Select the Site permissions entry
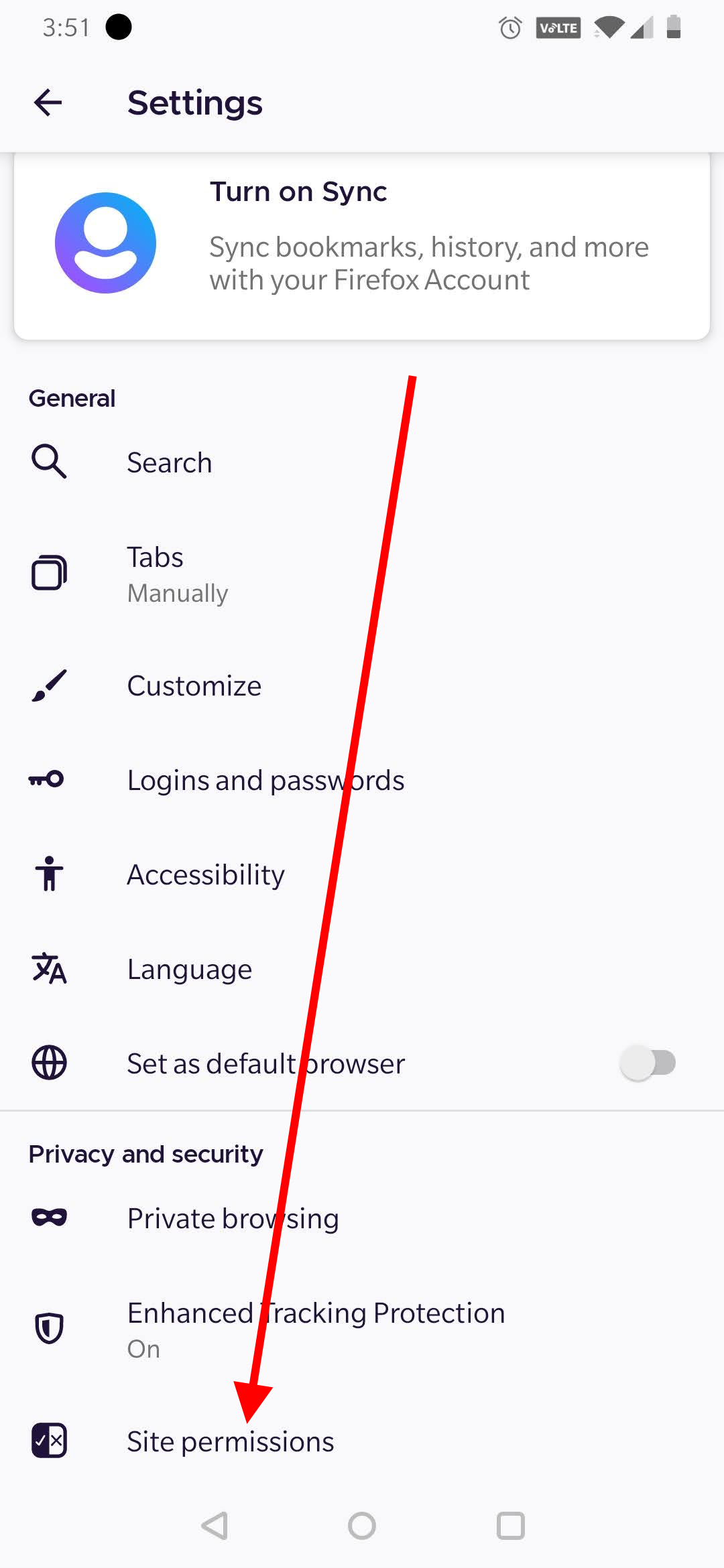The height and width of the screenshot is (1568, 724). click(x=230, y=1441)
